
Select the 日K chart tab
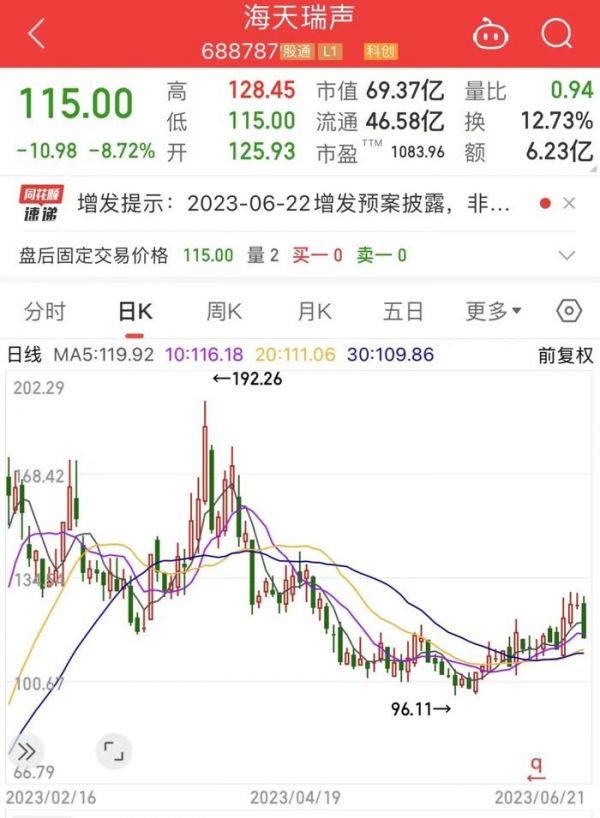pyautogui.click(x=135, y=311)
